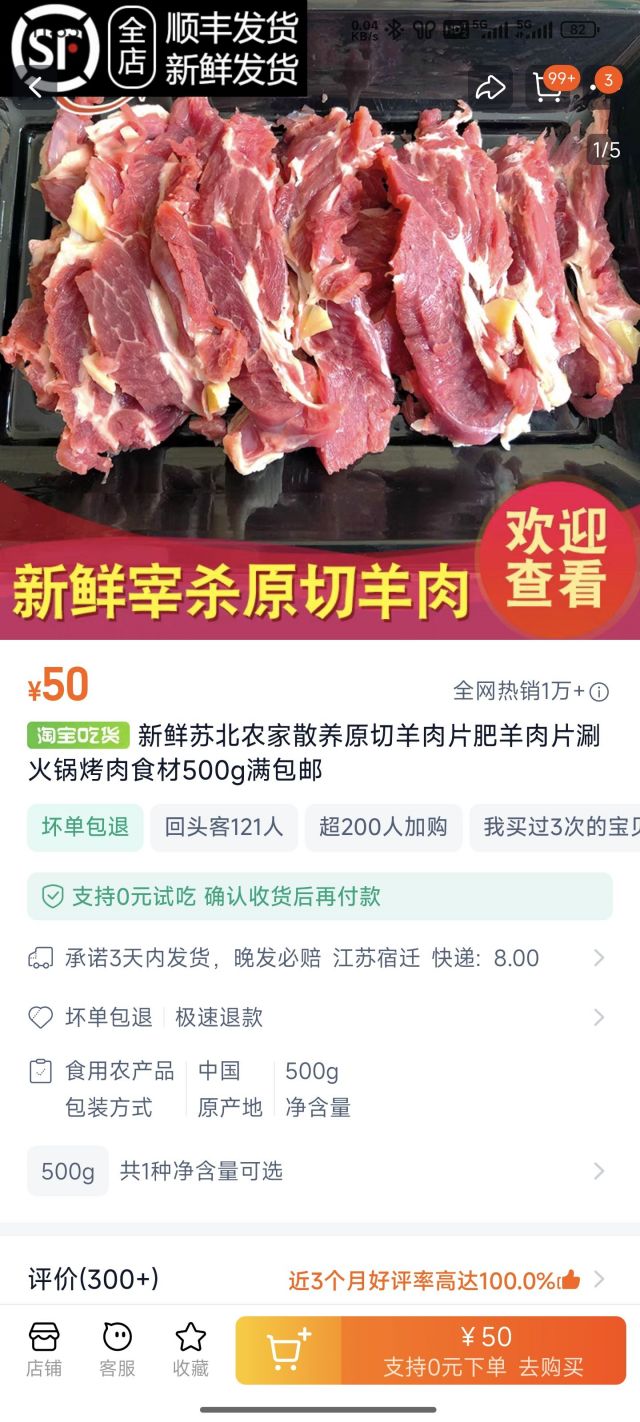Open the 500g net weight selection row
Viewport: 640px width, 1422px height.
pyautogui.click(x=320, y=1171)
